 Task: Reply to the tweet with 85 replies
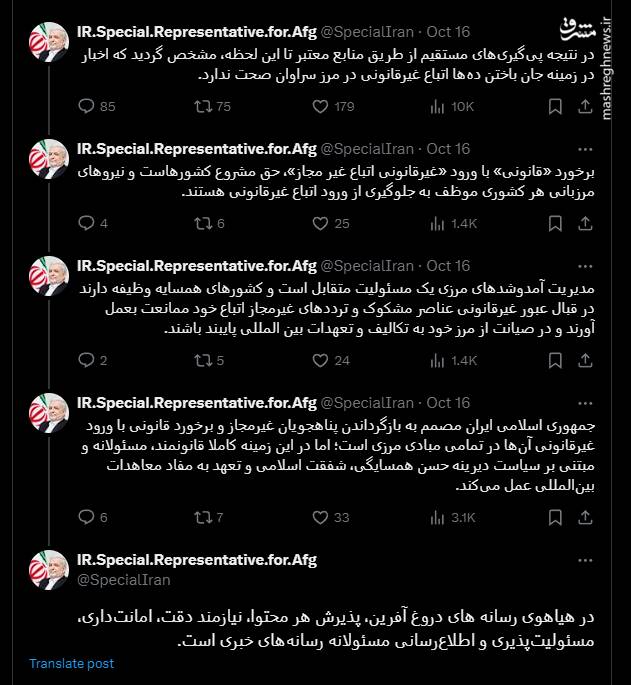(85, 106)
